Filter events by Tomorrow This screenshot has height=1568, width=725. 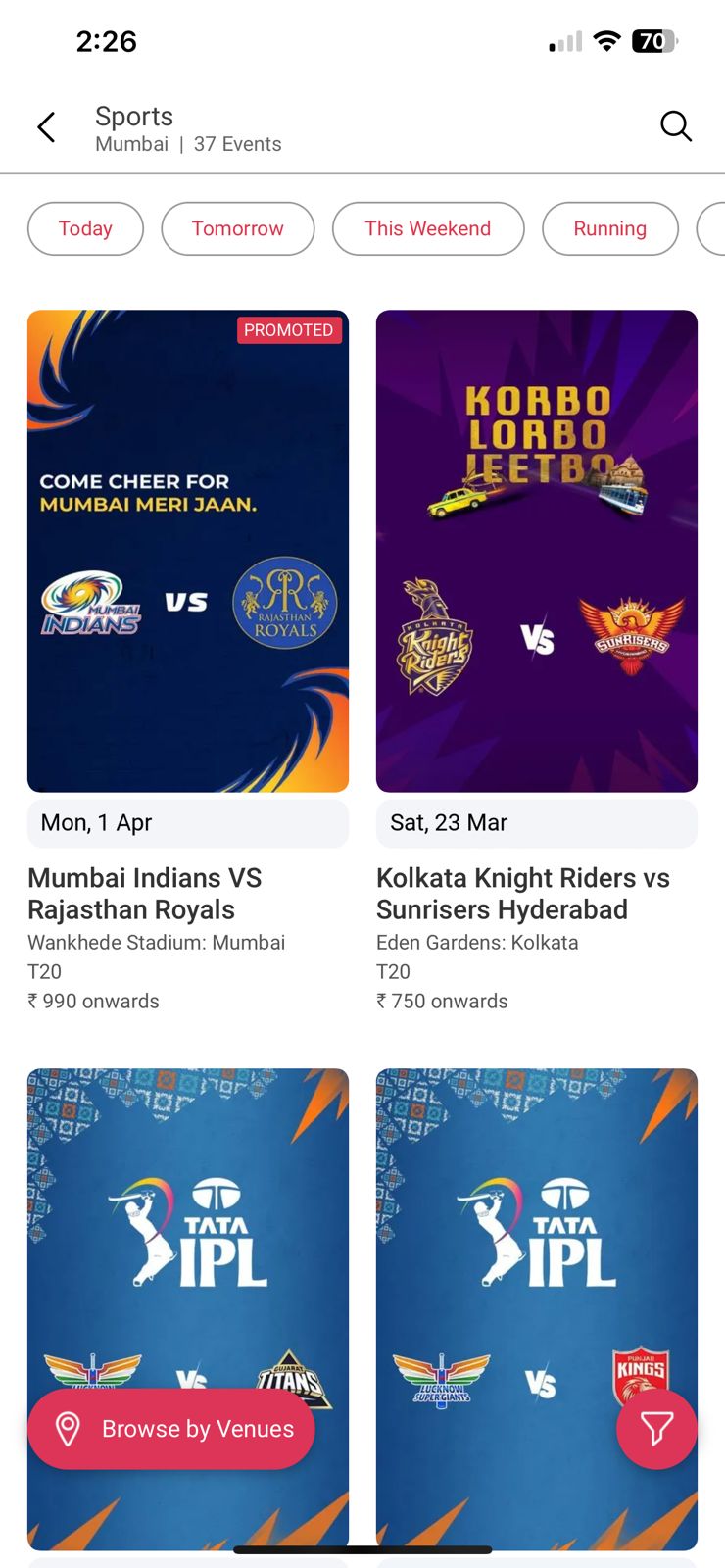tap(237, 228)
